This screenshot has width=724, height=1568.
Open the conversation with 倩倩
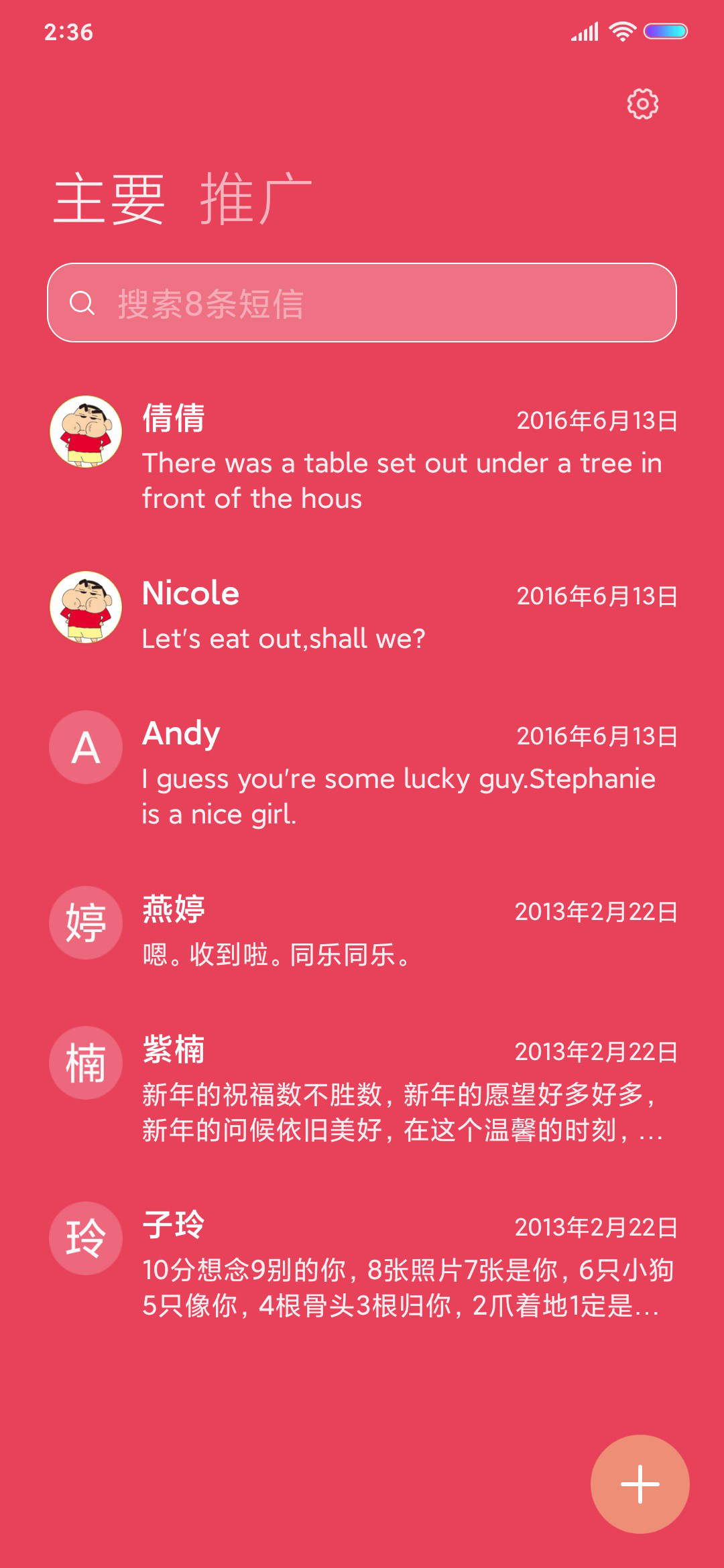click(x=362, y=457)
